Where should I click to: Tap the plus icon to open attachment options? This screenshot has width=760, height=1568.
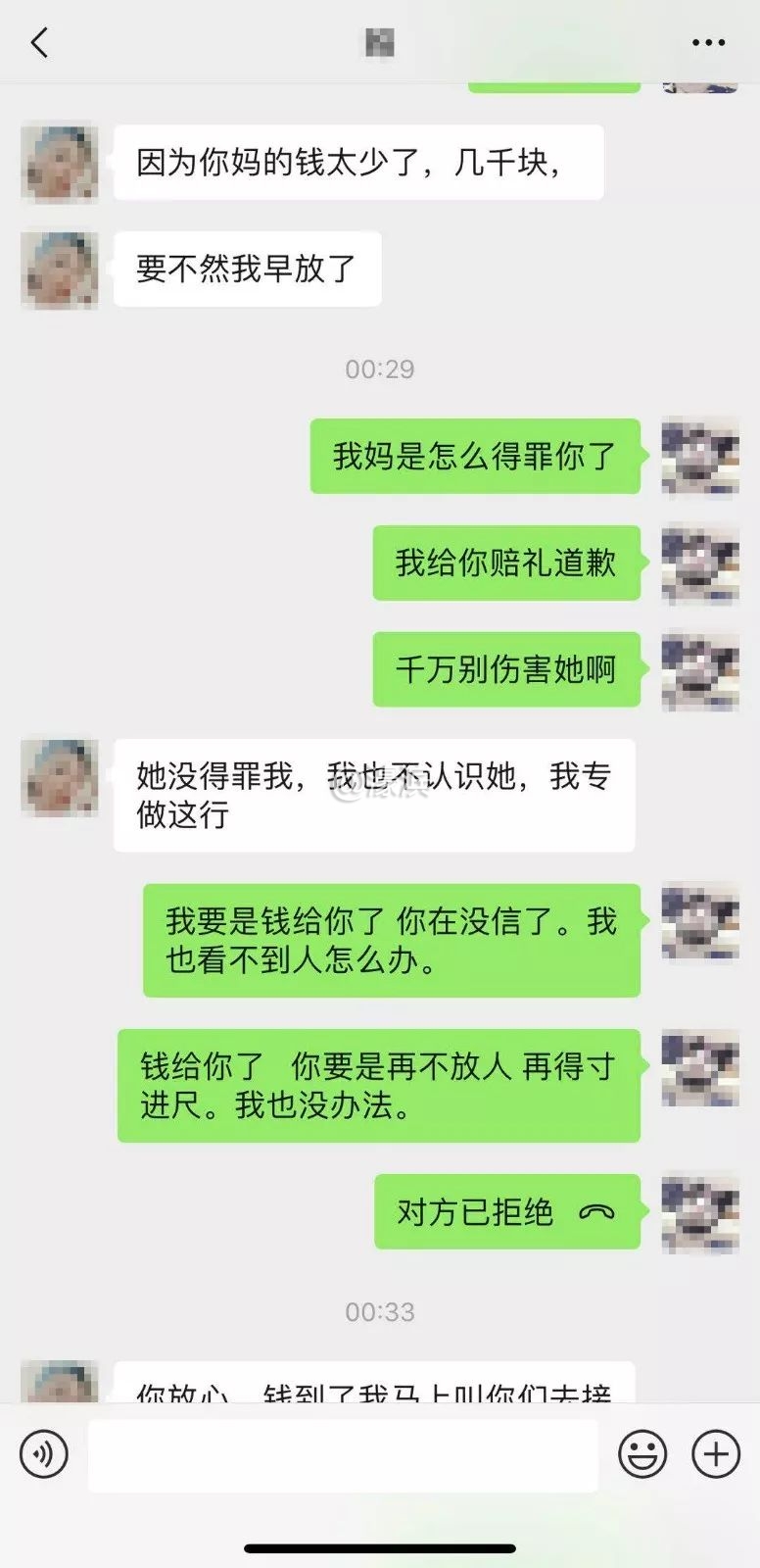[x=716, y=1454]
